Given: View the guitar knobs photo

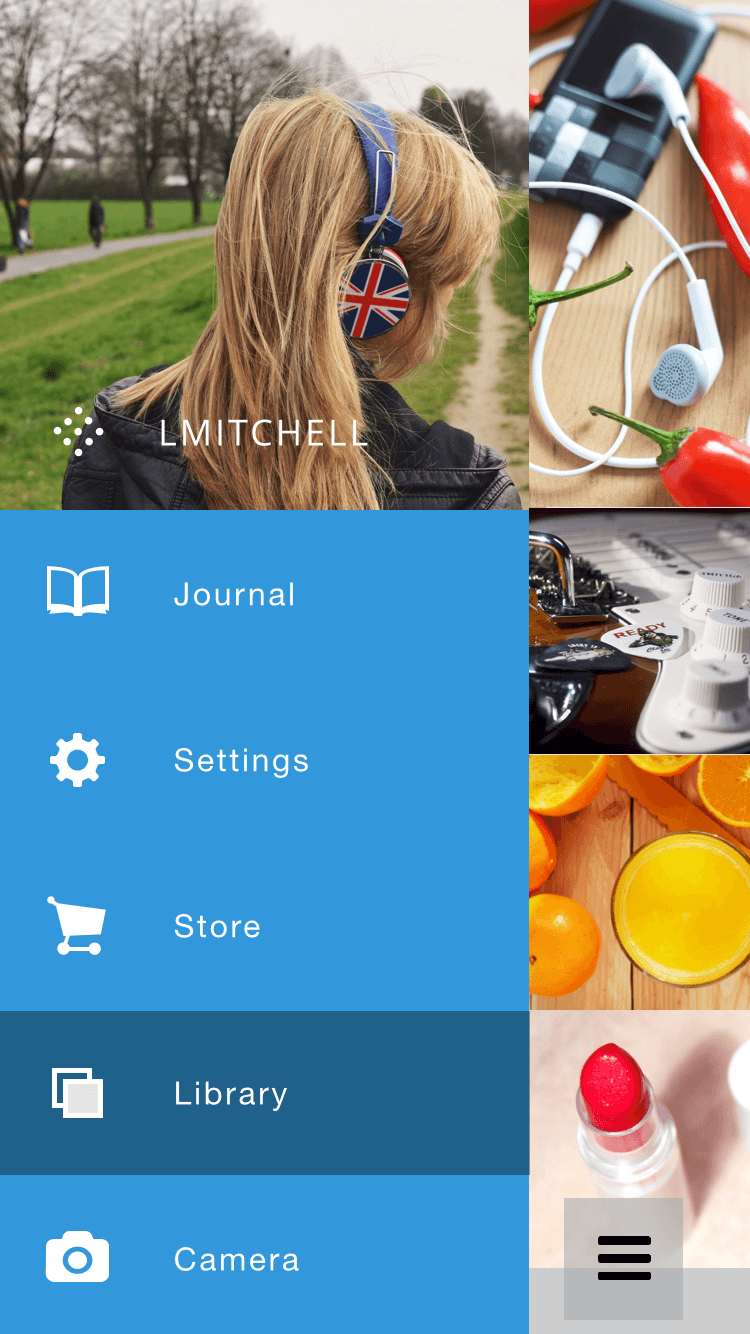Looking at the screenshot, I should pos(640,630).
